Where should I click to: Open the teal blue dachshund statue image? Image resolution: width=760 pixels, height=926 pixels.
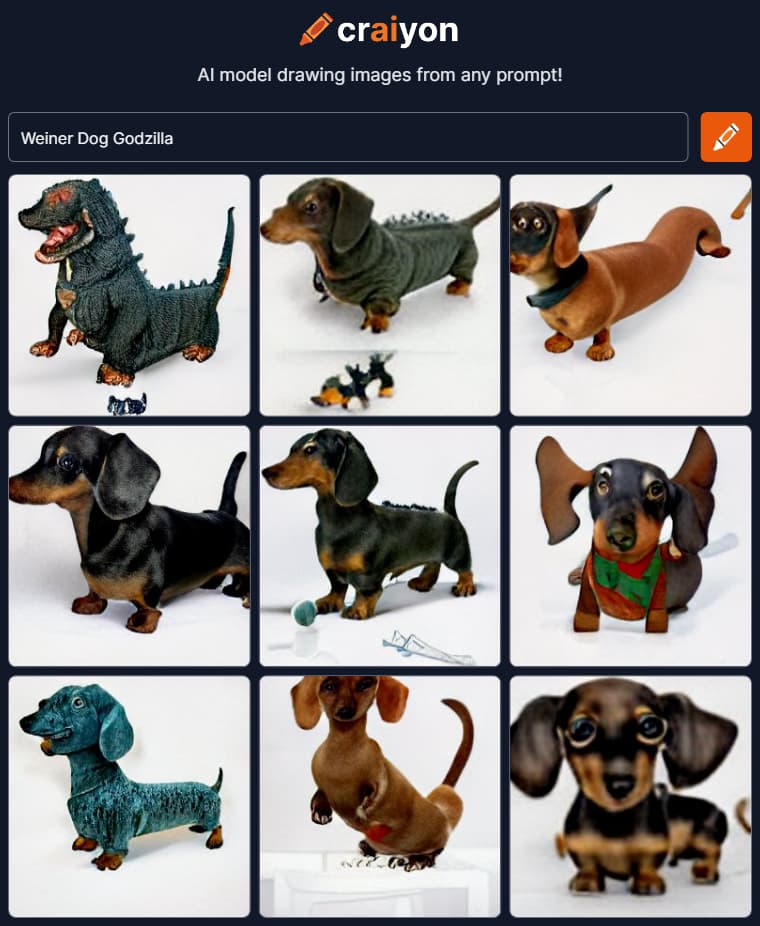coord(129,797)
